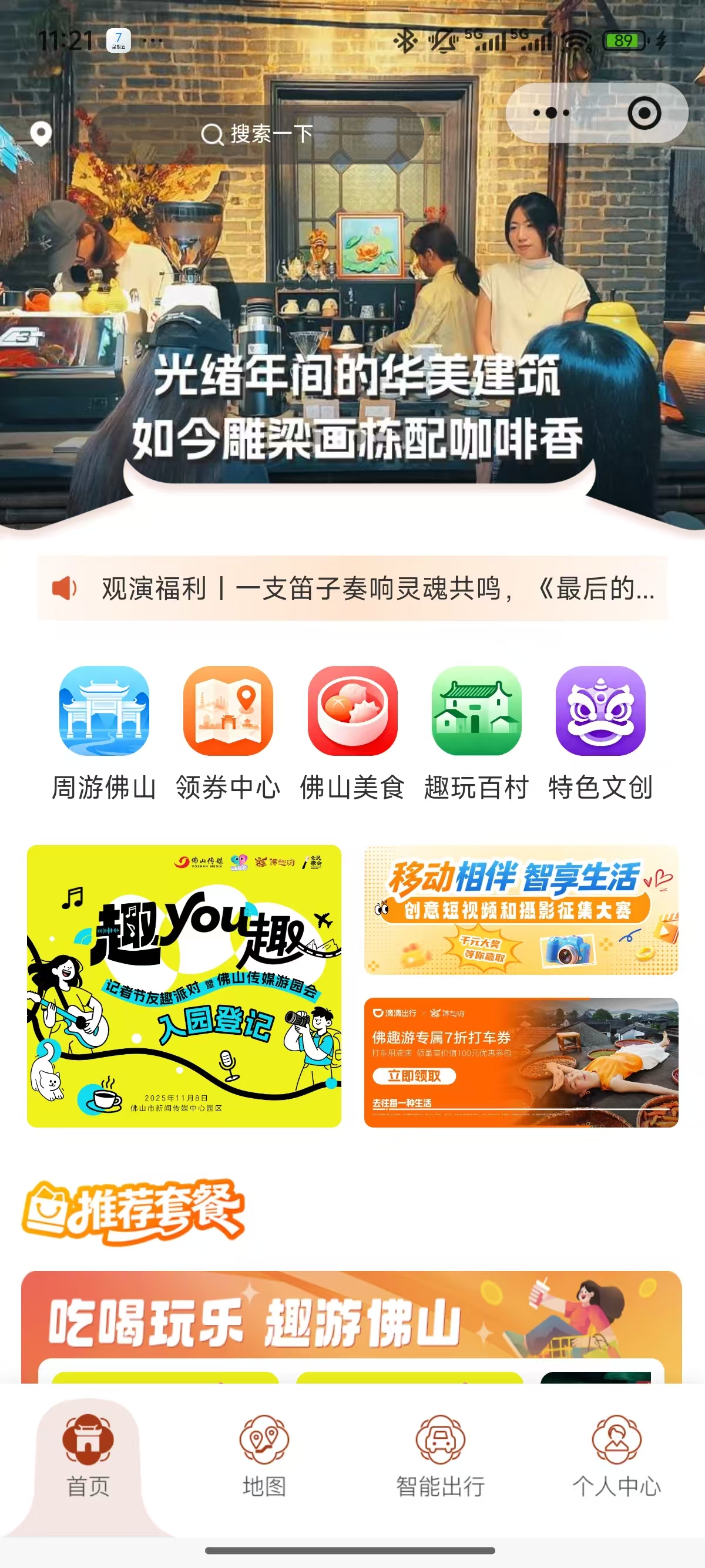Open the mini program three-dot menu
The width and height of the screenshot is (705, 1568).
(x=551, y=113)
